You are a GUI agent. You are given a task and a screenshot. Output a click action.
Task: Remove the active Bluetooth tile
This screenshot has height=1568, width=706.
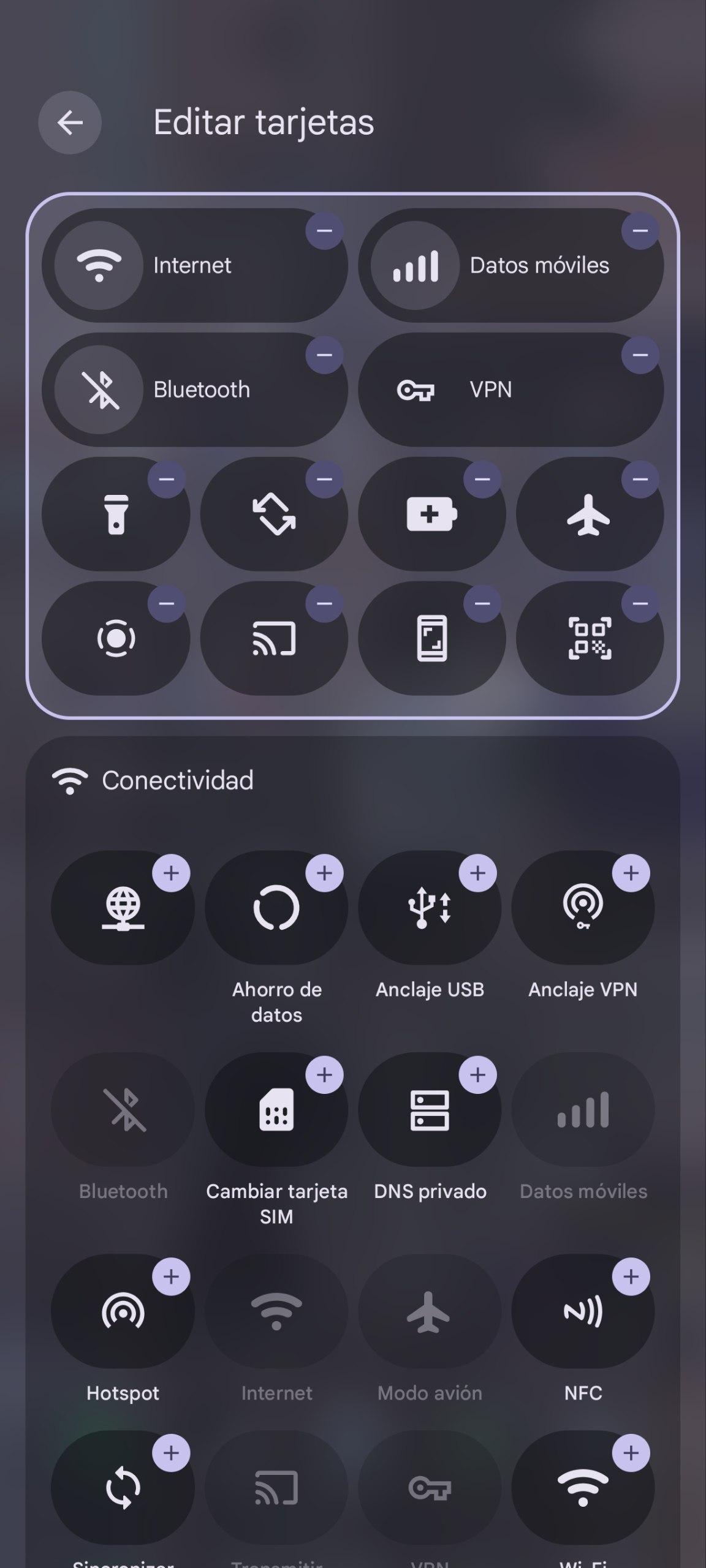(324, 355)
